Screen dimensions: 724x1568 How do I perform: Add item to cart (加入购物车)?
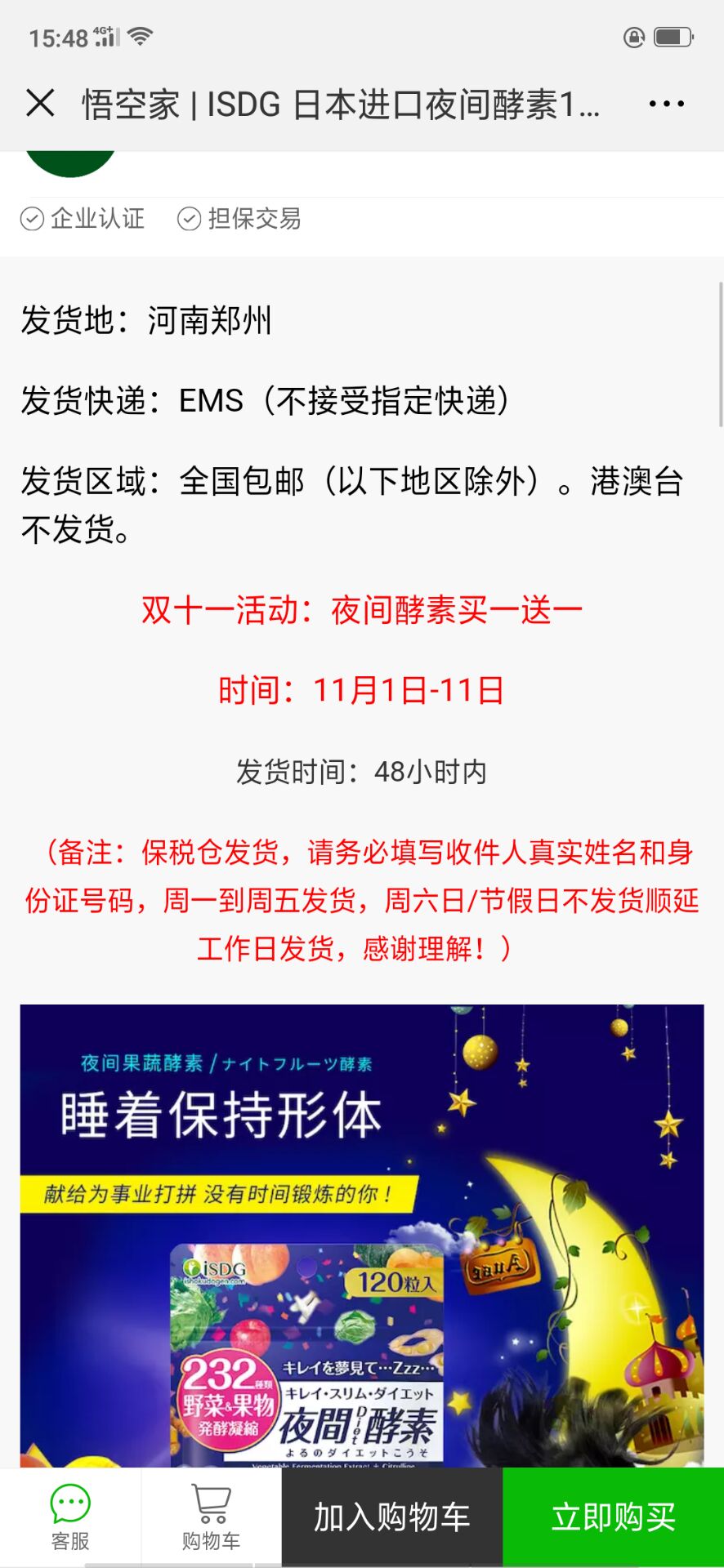tap(392, 1517)
